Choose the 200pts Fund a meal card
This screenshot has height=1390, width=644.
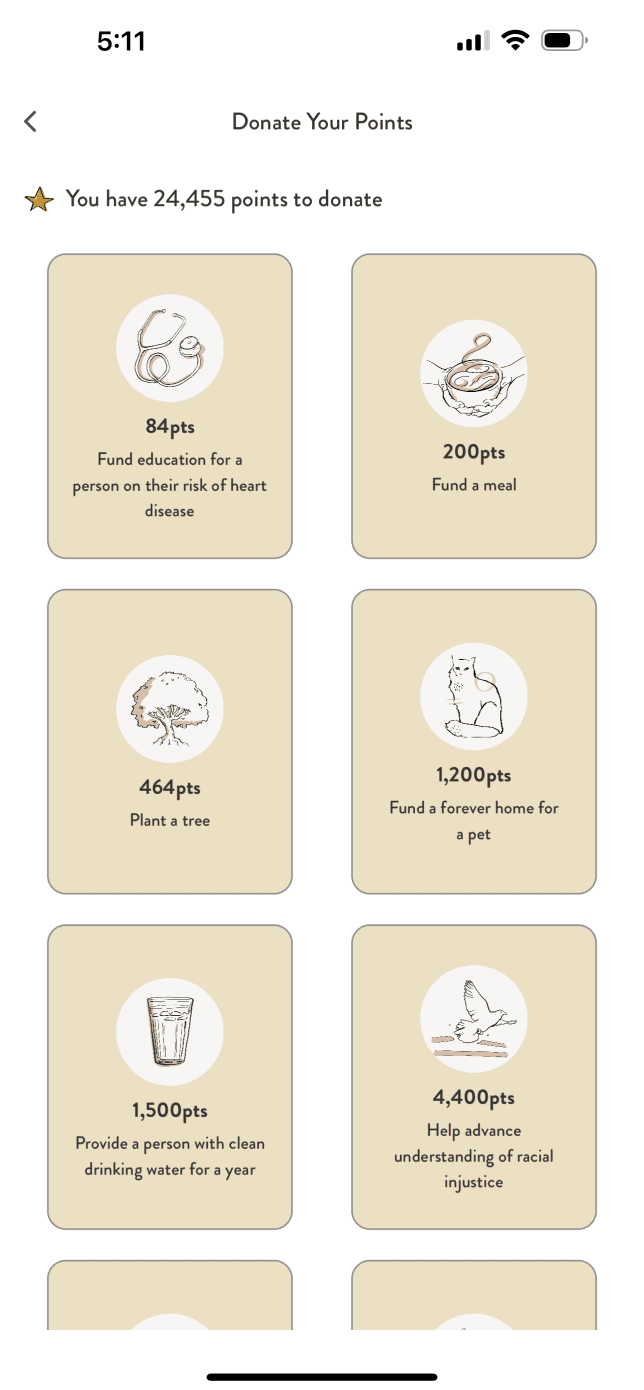click(x=474, y=406)
